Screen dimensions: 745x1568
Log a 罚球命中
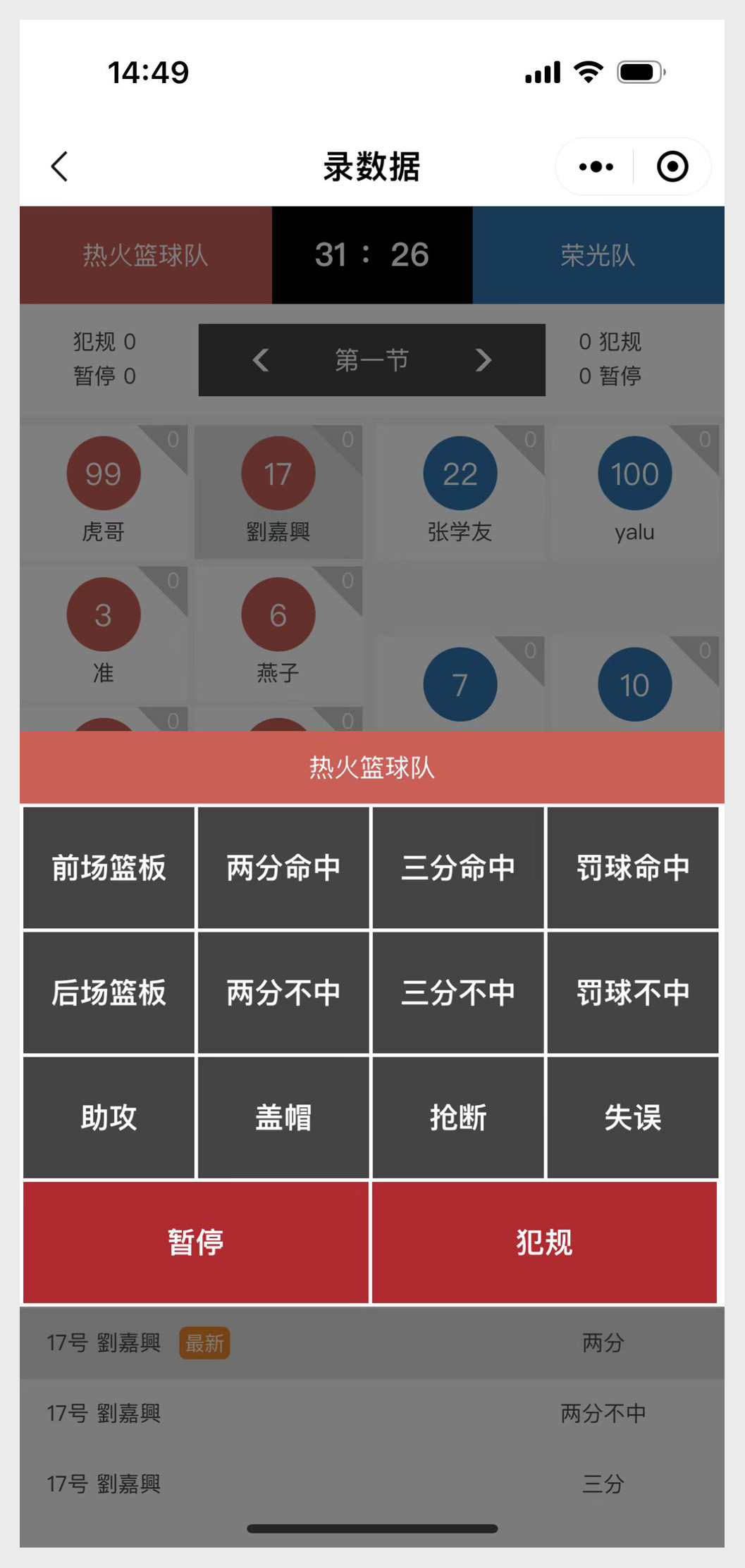[633, 868]
